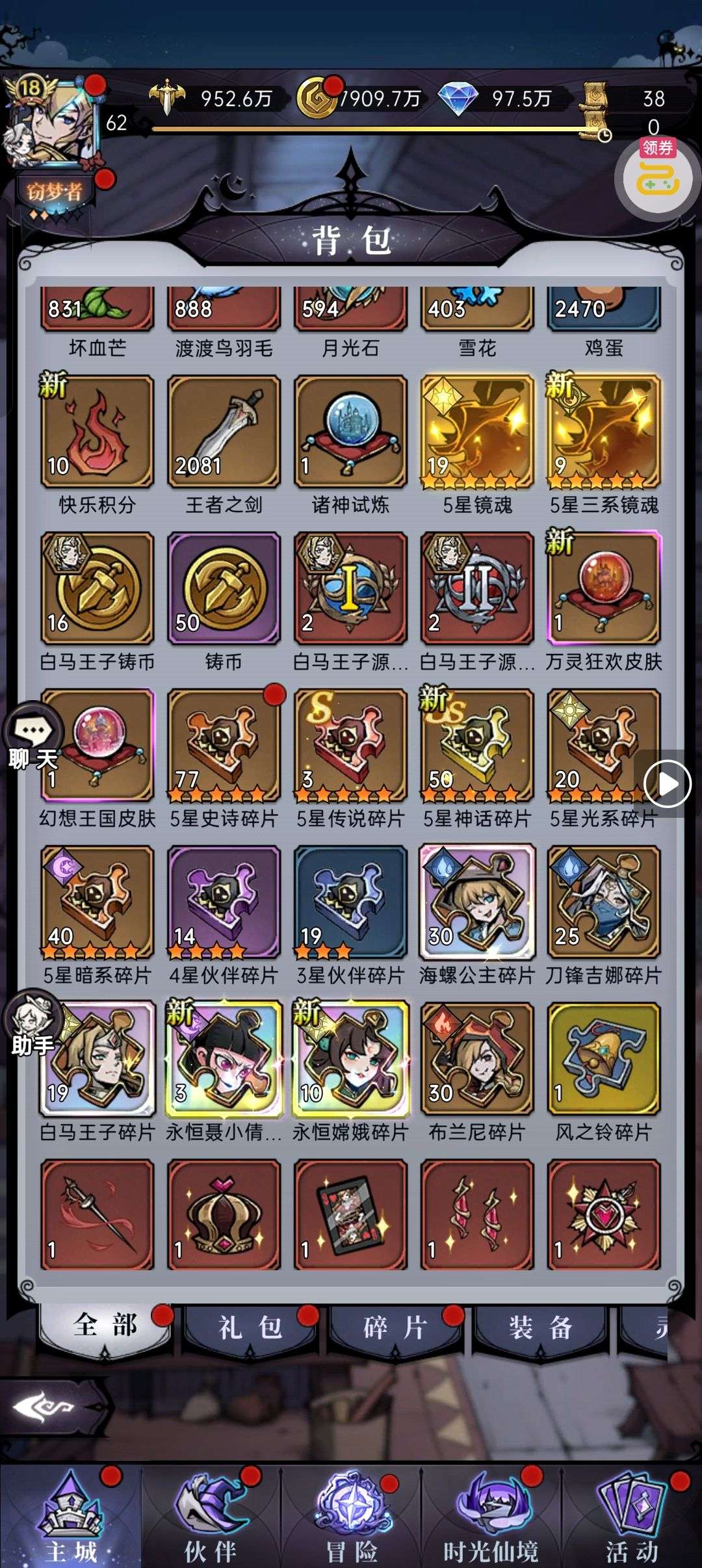The image size is (702, 1568).
Task: Open the 领券 coupon icon
Action: [658, 177]
